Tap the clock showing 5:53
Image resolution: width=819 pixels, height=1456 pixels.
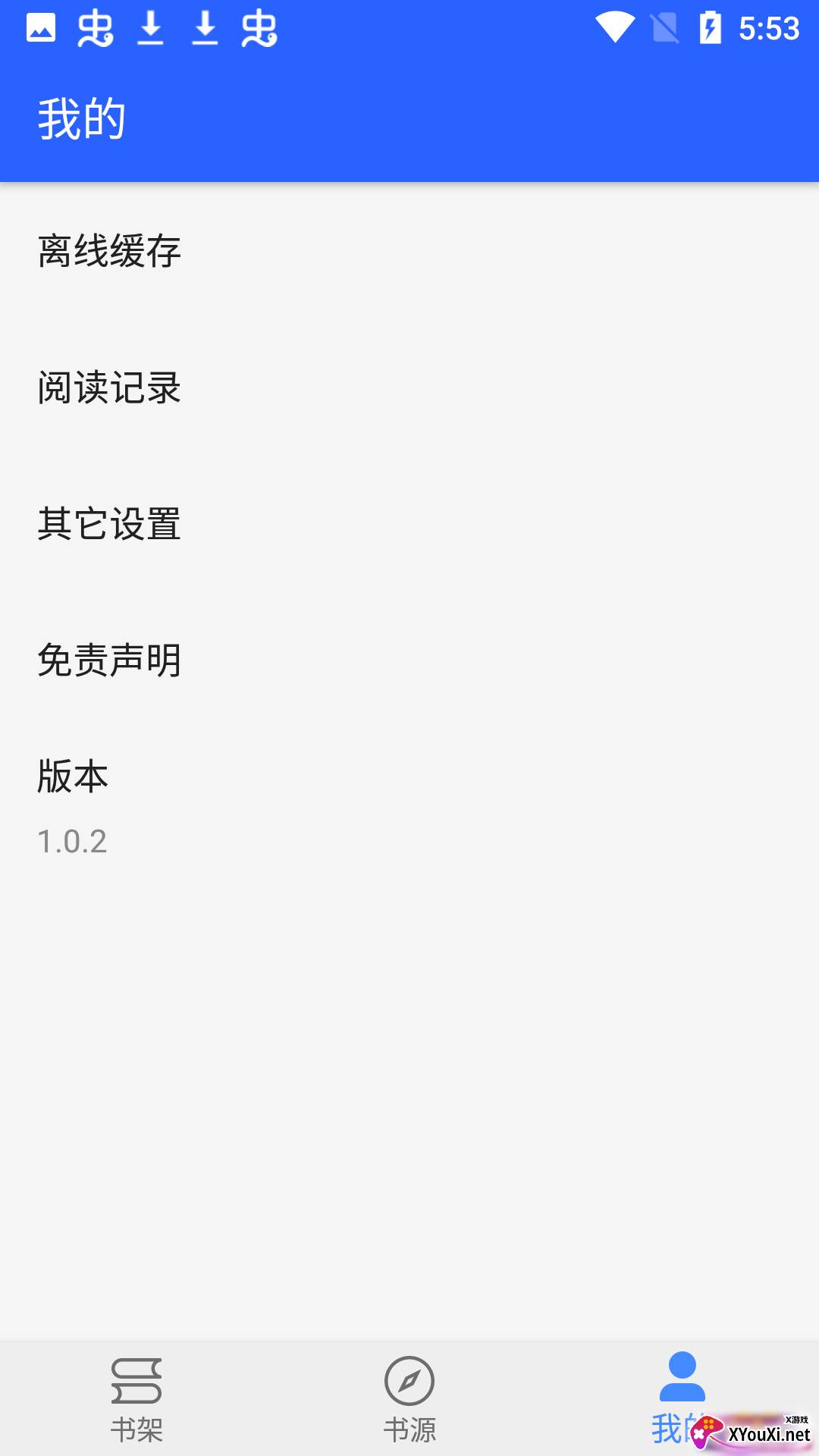point(767,27)
